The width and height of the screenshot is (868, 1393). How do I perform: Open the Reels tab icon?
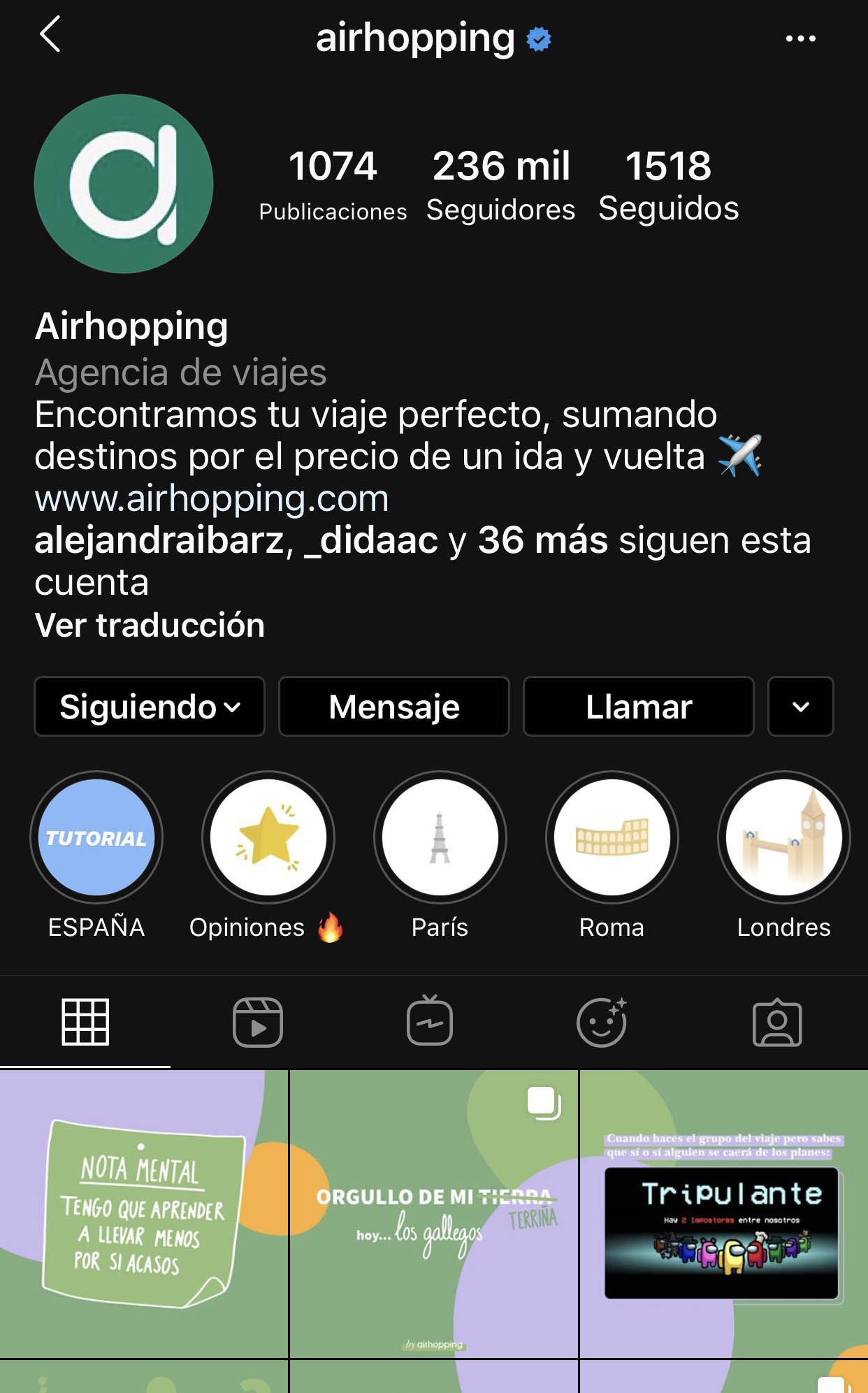point(260,1023)
